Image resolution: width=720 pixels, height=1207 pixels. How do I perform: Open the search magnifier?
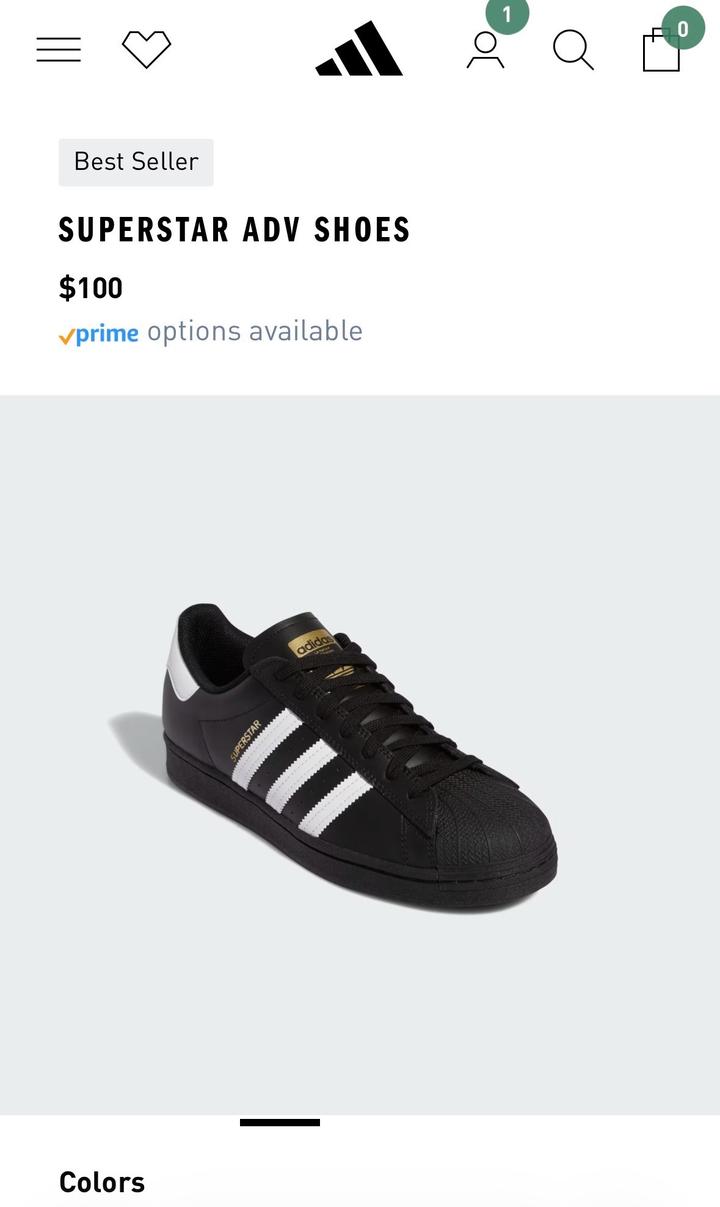573,49
